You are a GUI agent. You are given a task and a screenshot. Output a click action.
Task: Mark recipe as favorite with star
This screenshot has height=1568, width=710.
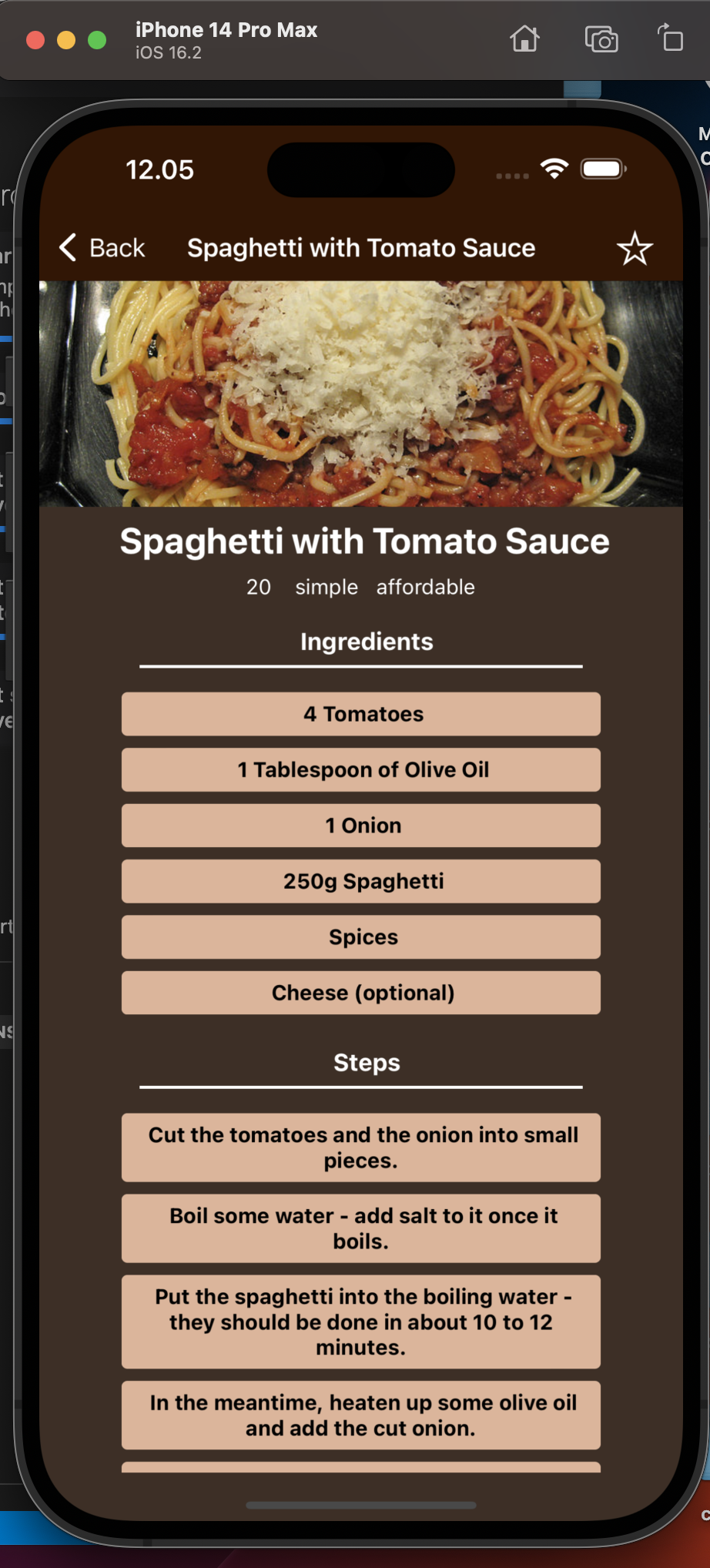[x=635, y=248]
